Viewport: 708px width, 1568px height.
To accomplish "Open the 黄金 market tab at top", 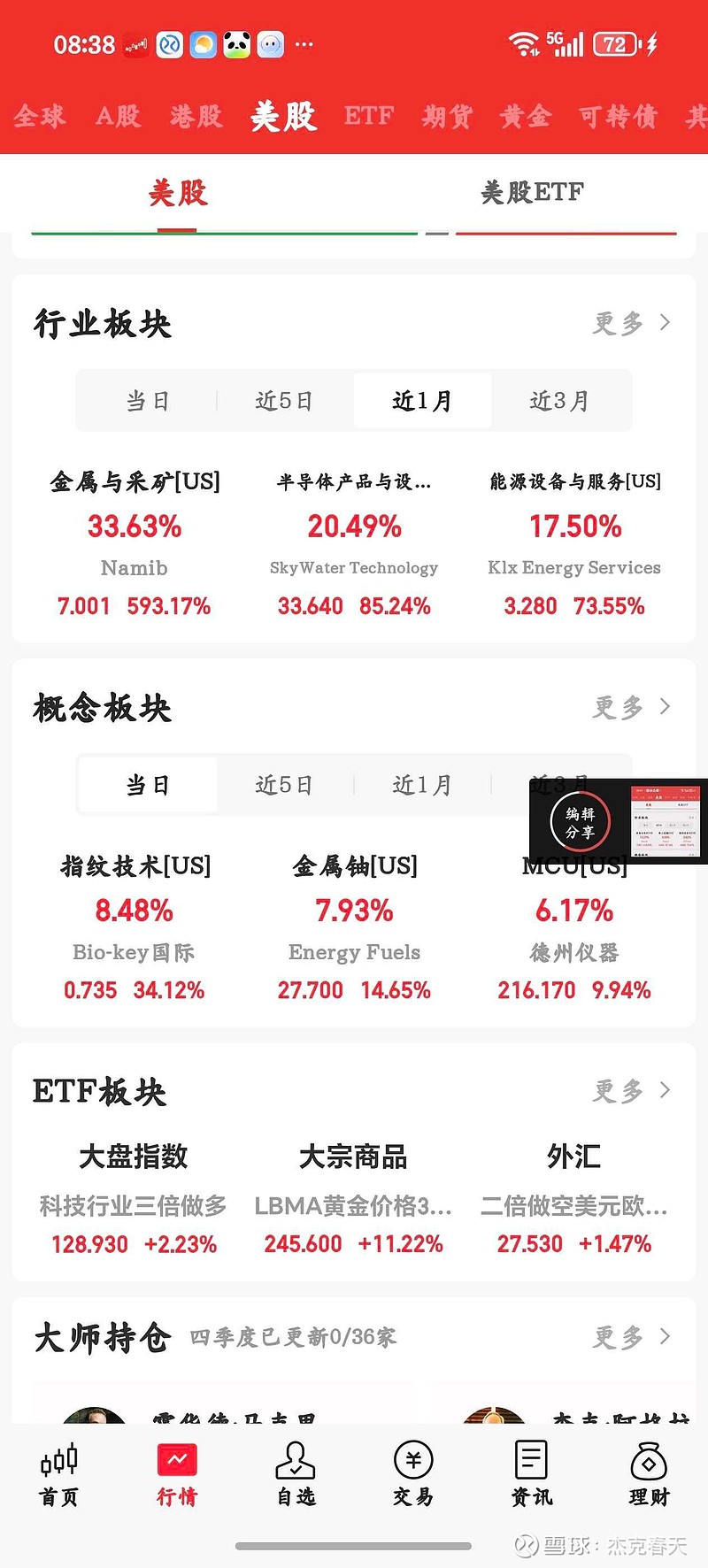I will pyautogui.click(x=526, y=115).
